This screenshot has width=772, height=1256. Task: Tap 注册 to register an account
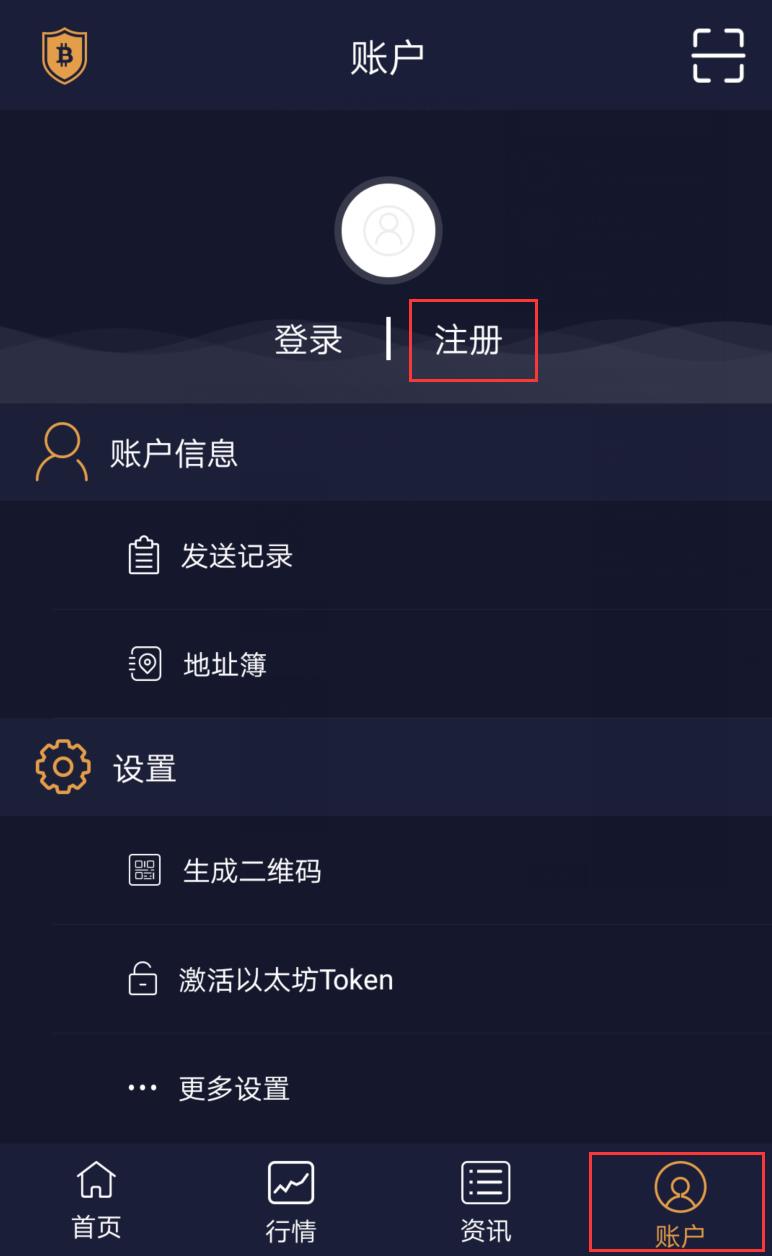pyautogui.click(x=473, y=341)
